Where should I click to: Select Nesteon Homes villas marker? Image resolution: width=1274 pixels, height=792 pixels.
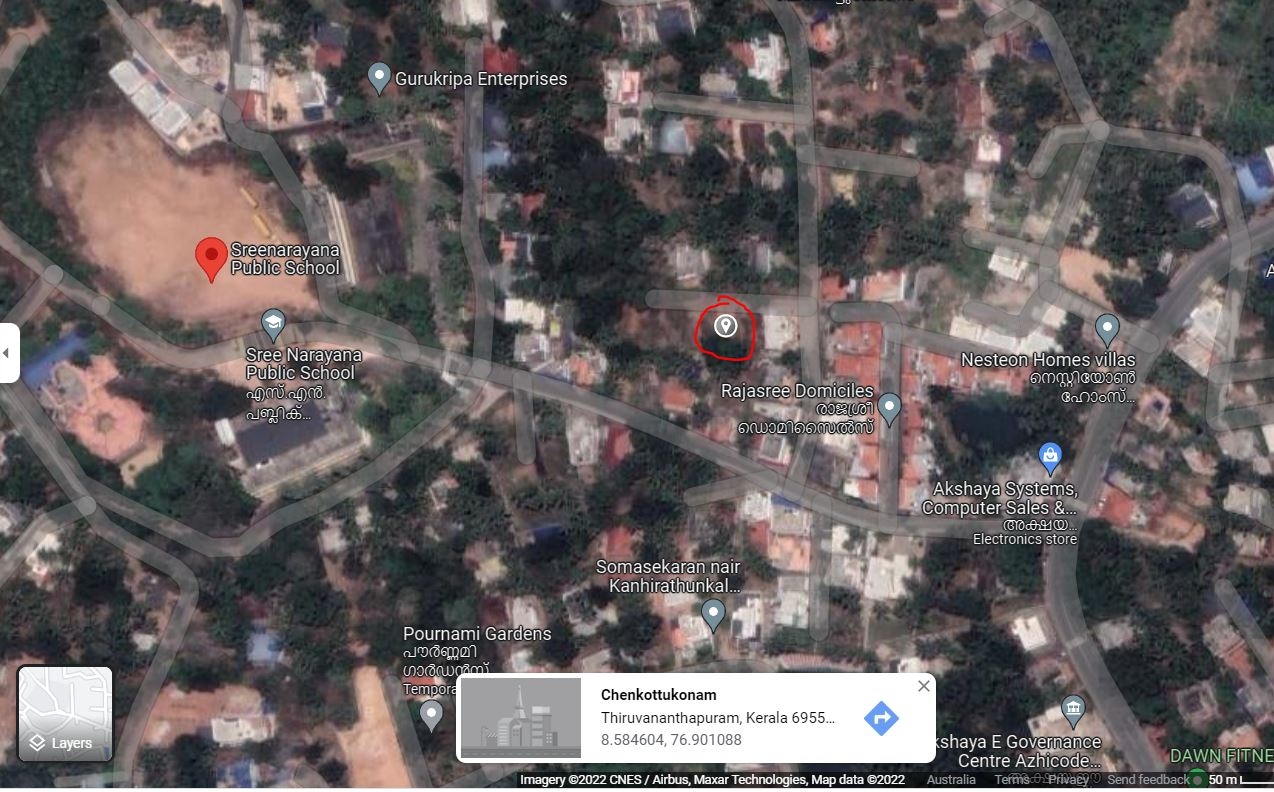[1106, 327]
